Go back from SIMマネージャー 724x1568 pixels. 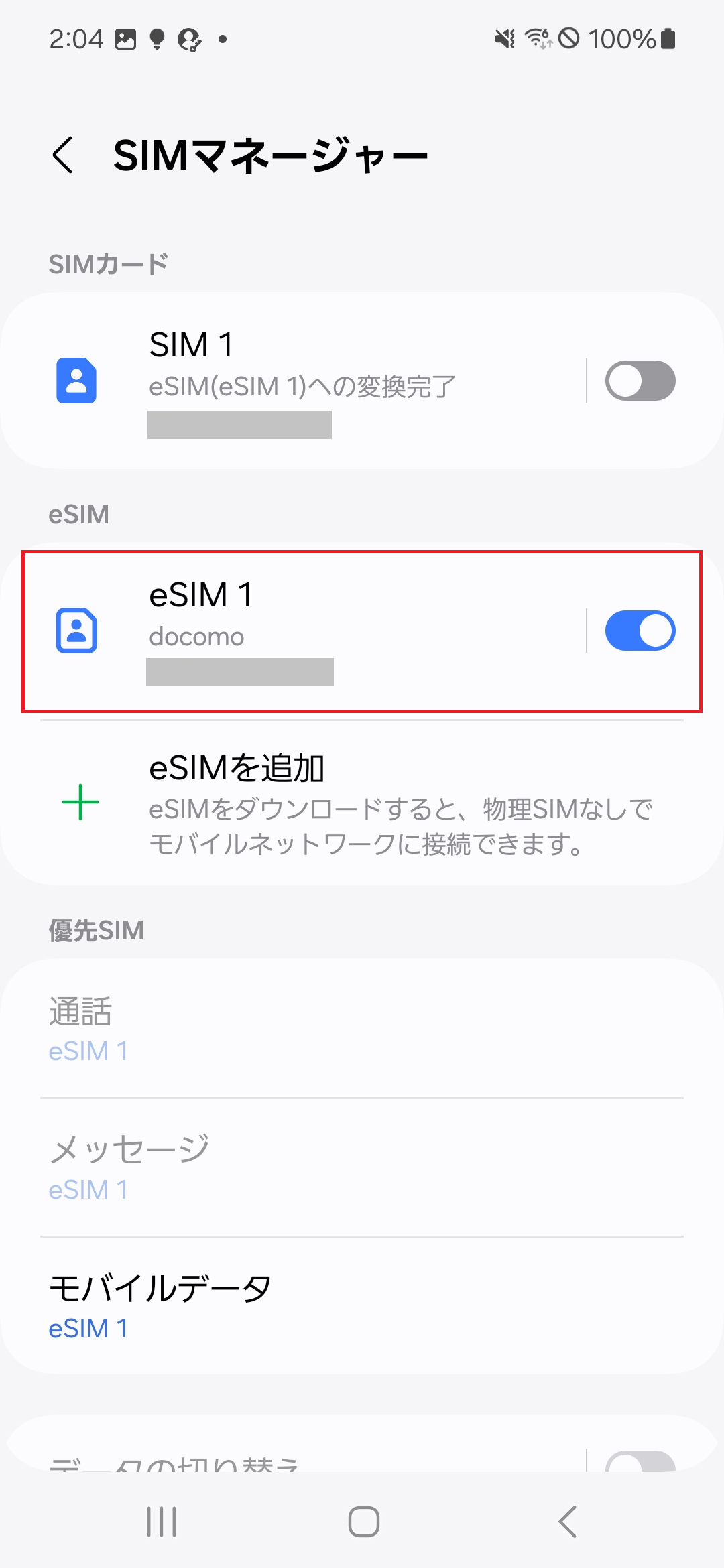pyautogui.click(x=63, y=155)
